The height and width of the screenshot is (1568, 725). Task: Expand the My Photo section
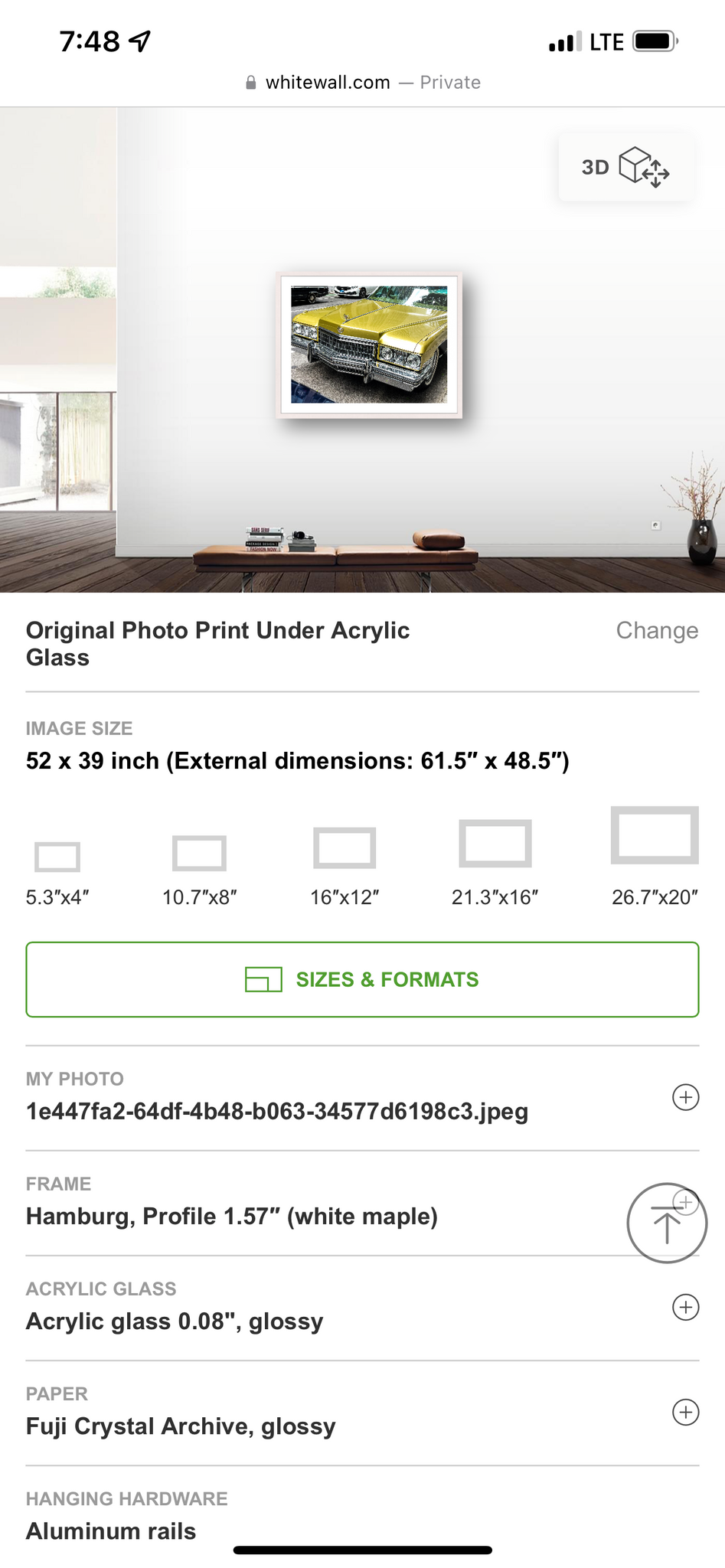tap(685, 1097)
